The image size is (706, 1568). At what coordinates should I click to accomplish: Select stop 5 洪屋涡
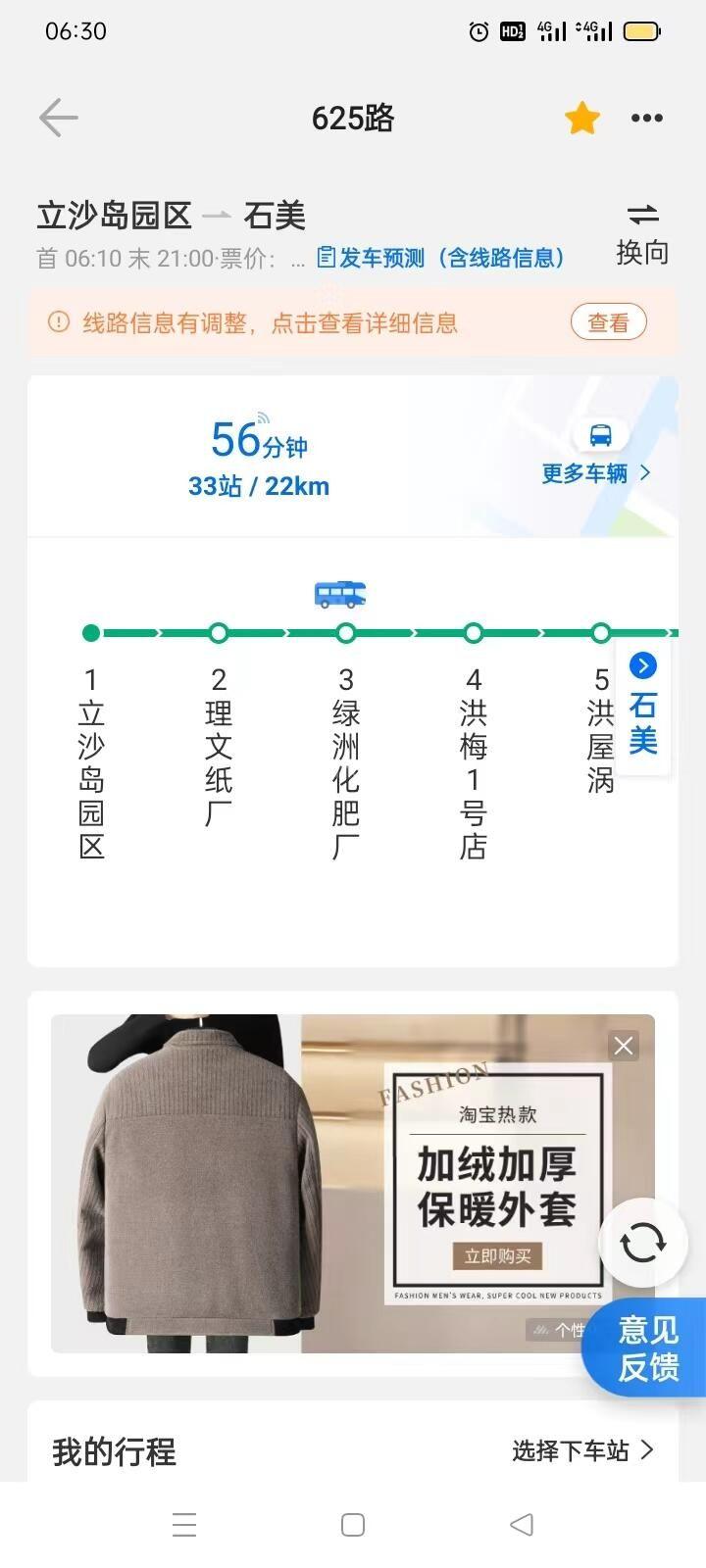click(600, 730)
